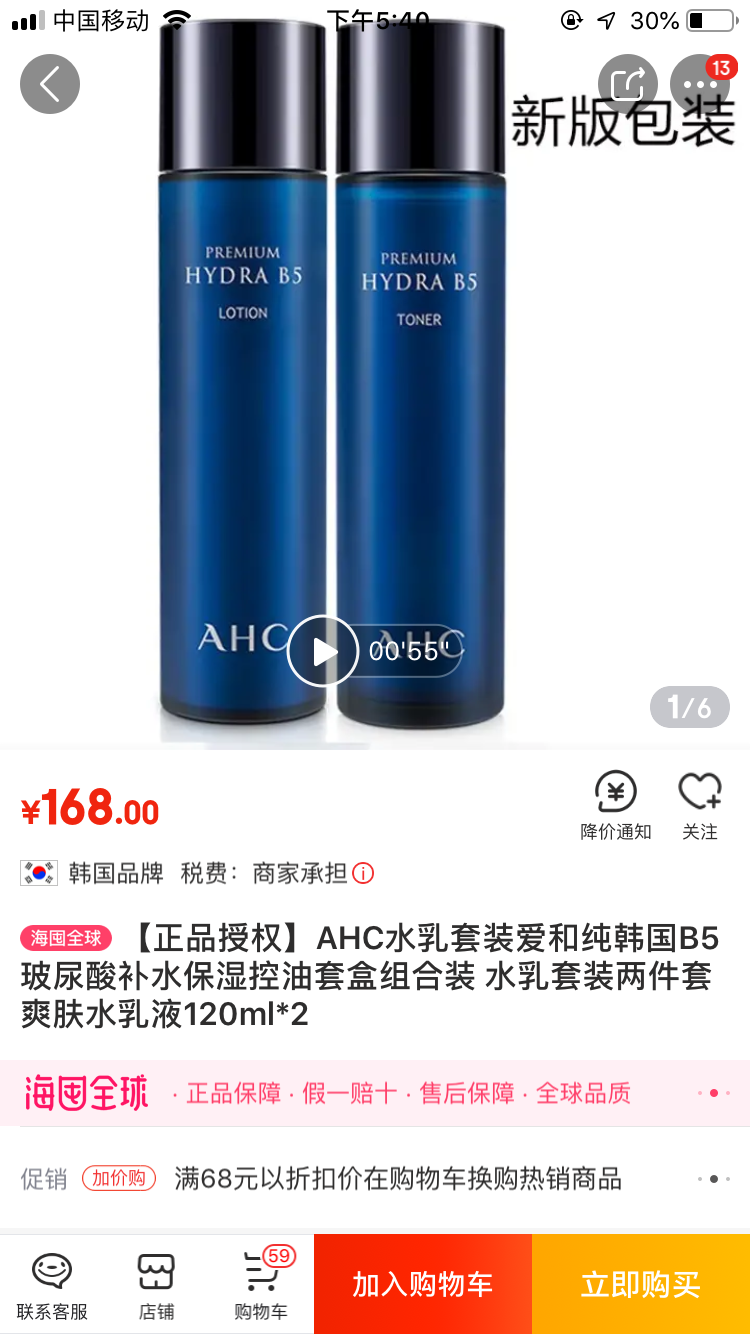
Task: Expand the 促销 promotion details
Action: [x=712, y=1179]
